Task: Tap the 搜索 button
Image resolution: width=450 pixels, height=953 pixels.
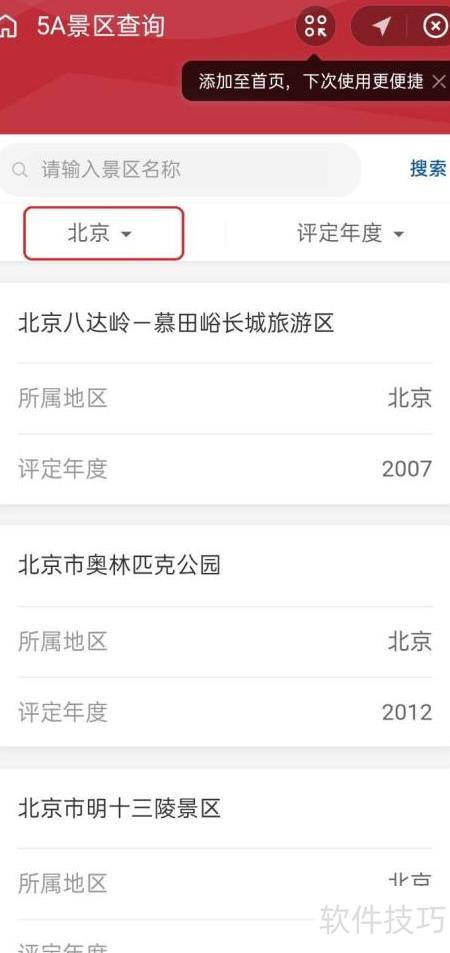Action: [428, 169]
